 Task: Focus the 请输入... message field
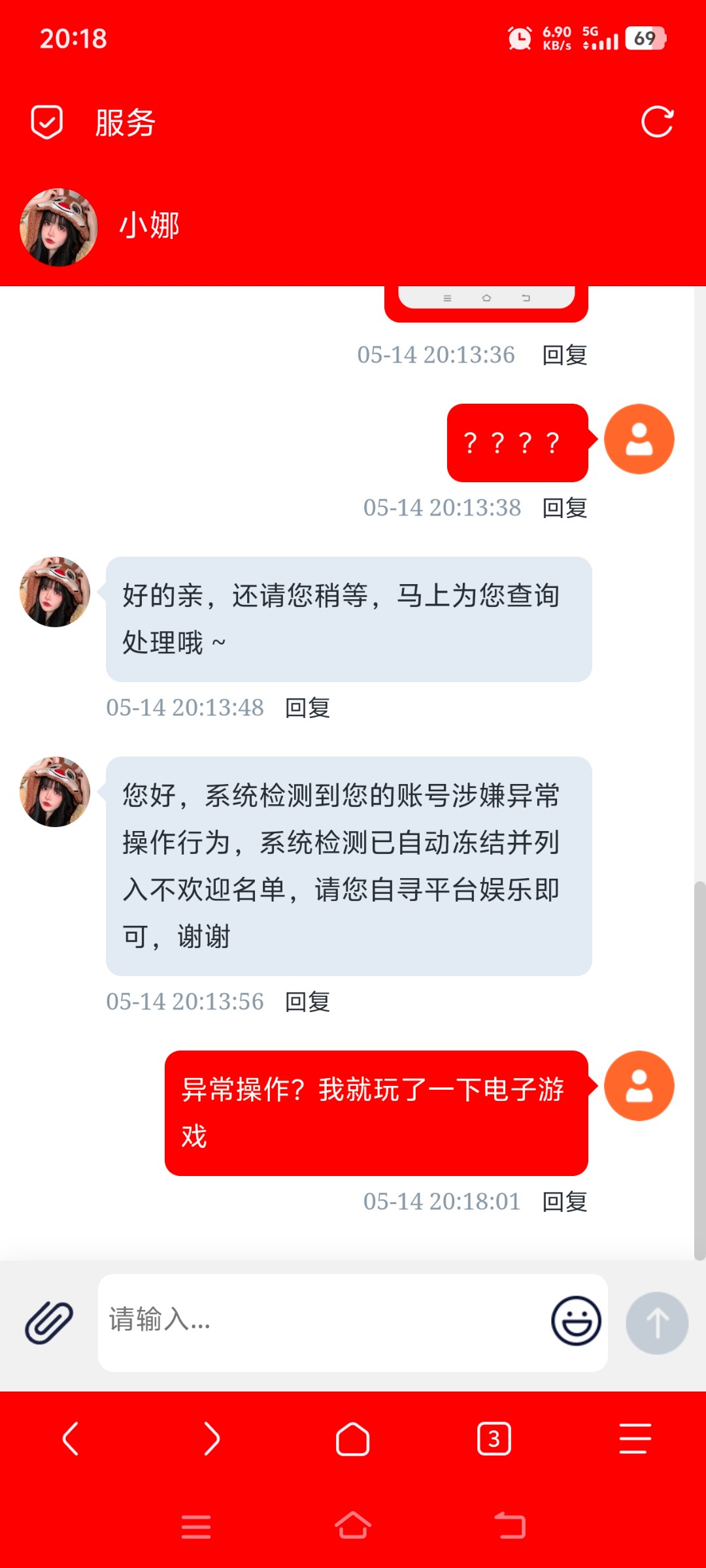coord(320,1322)
